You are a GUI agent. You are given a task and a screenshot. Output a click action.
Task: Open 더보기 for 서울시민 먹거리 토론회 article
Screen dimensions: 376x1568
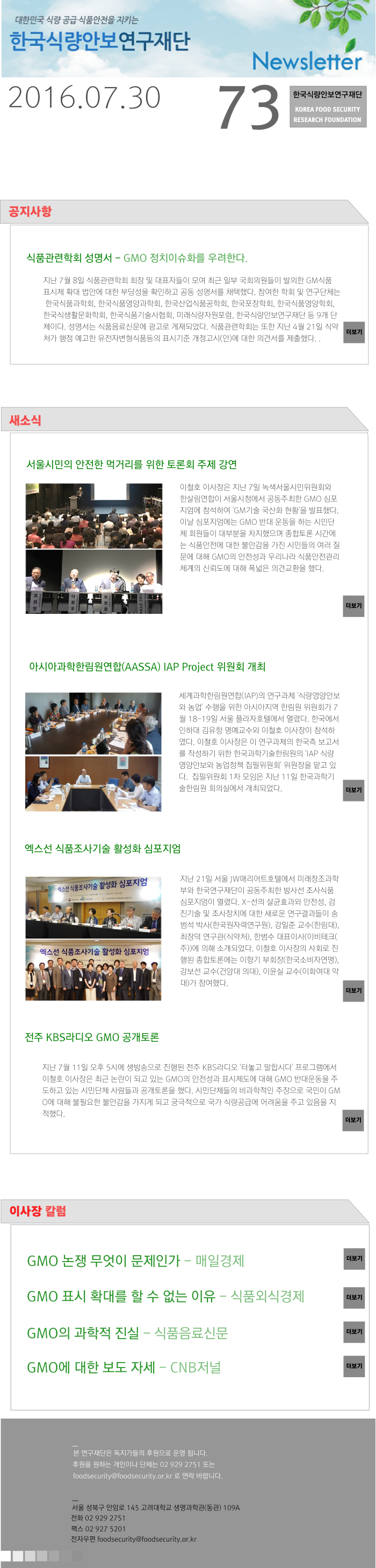(x=353, y=606)
